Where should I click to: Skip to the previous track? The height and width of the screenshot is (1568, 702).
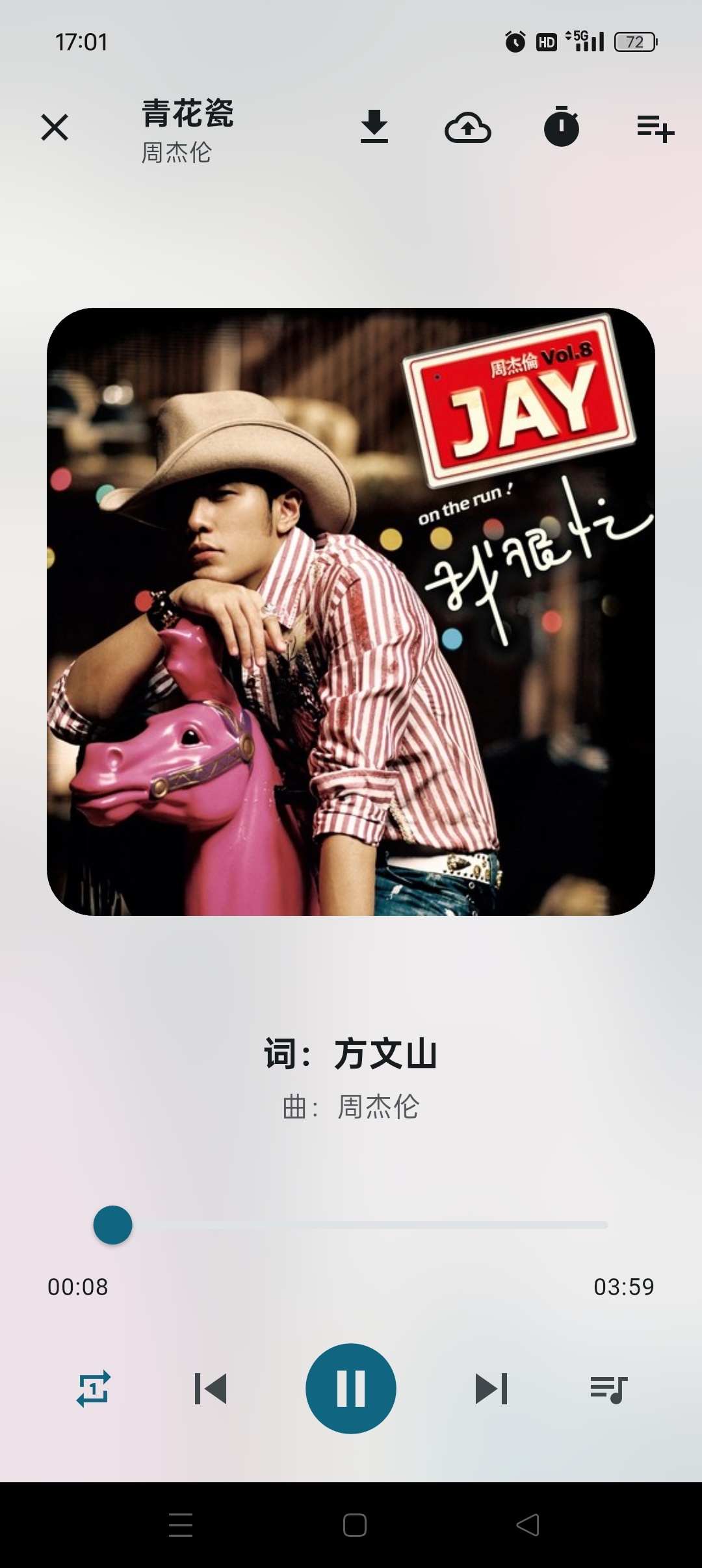click(211, 1389)
